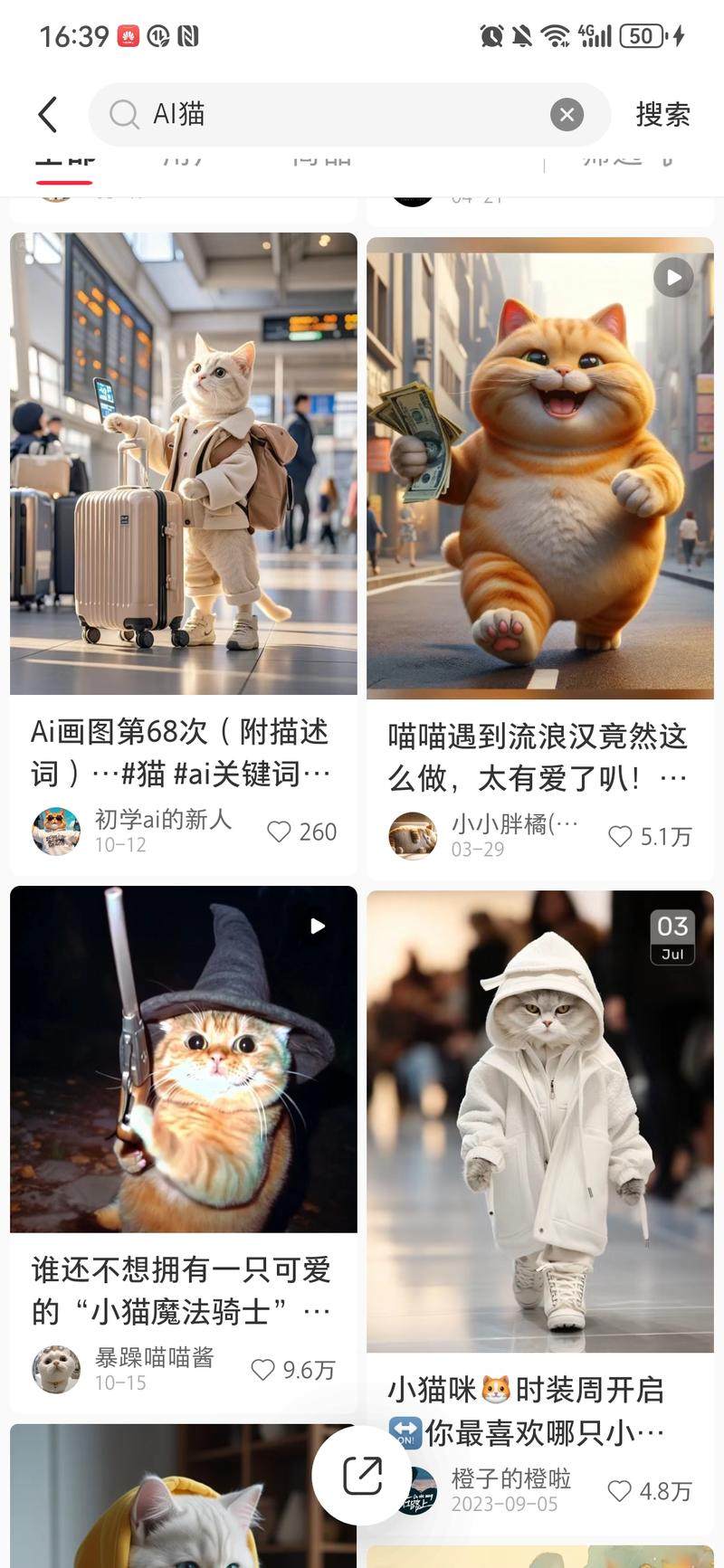Open the 小猫魔法骑士 video post
This screenshot has height=1568, width=724.
(183, 1059)
